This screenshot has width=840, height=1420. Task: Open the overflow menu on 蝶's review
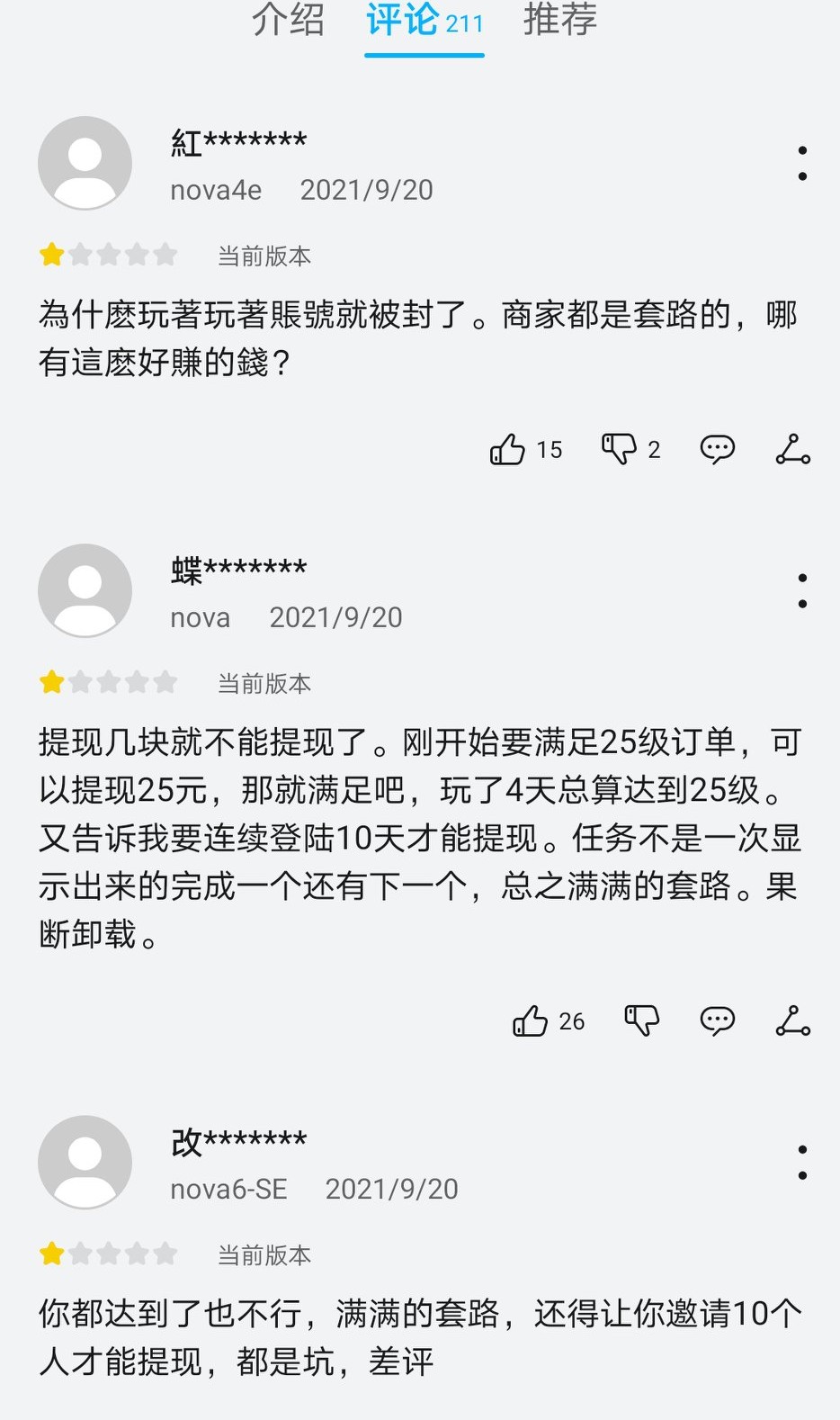(803, 592)
